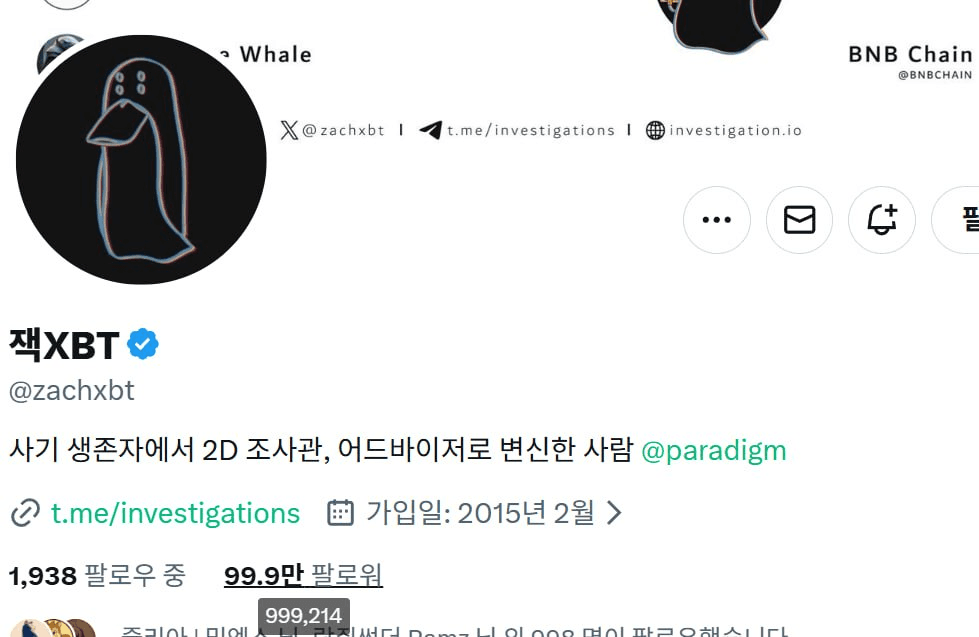Screen dimensions: 979x637
Task: Expand the join date details chevron
Action: click(614, 514)
